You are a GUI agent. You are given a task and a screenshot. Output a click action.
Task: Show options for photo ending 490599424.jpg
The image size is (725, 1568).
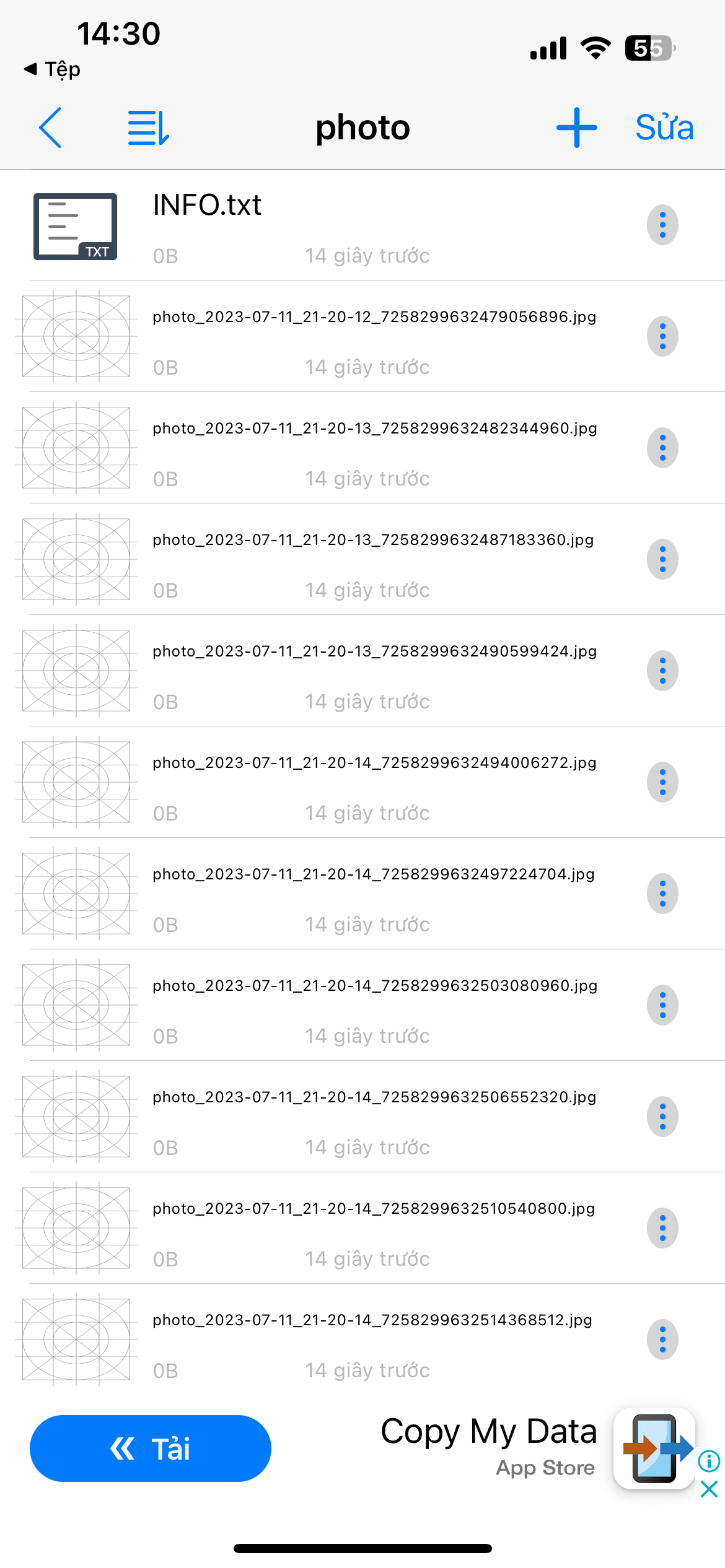(x=662, y=671)
